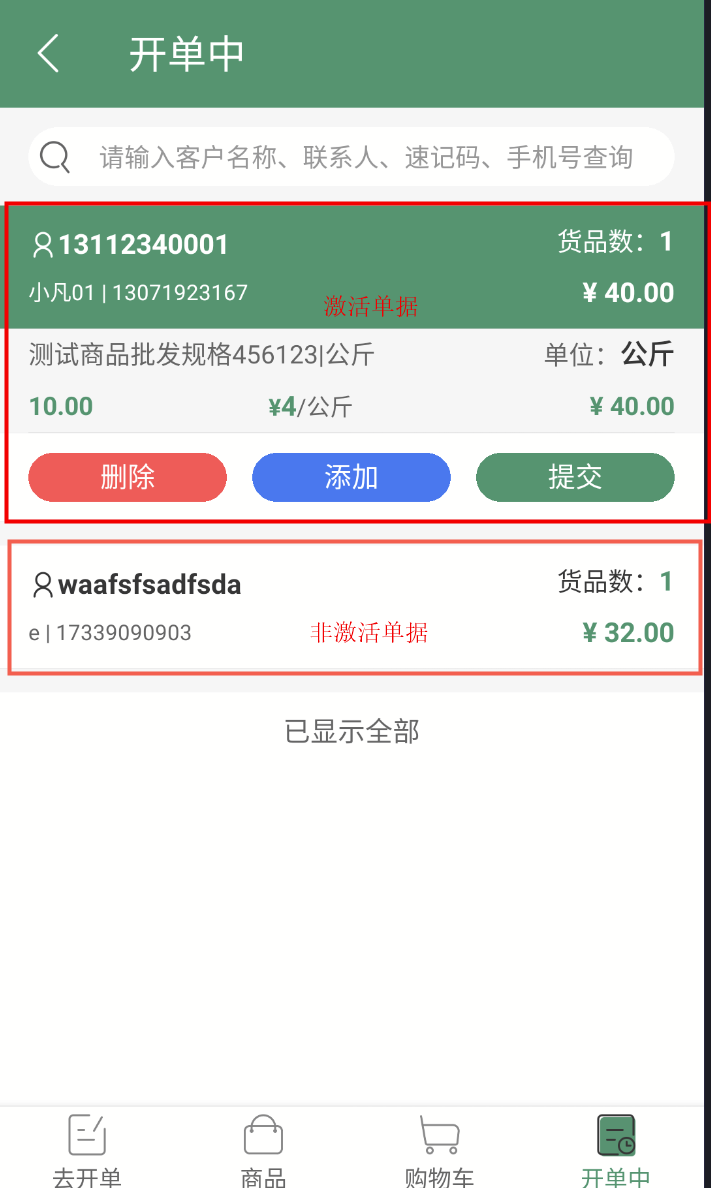Switch to the 商品 tab

click(x=263, y=1149)
